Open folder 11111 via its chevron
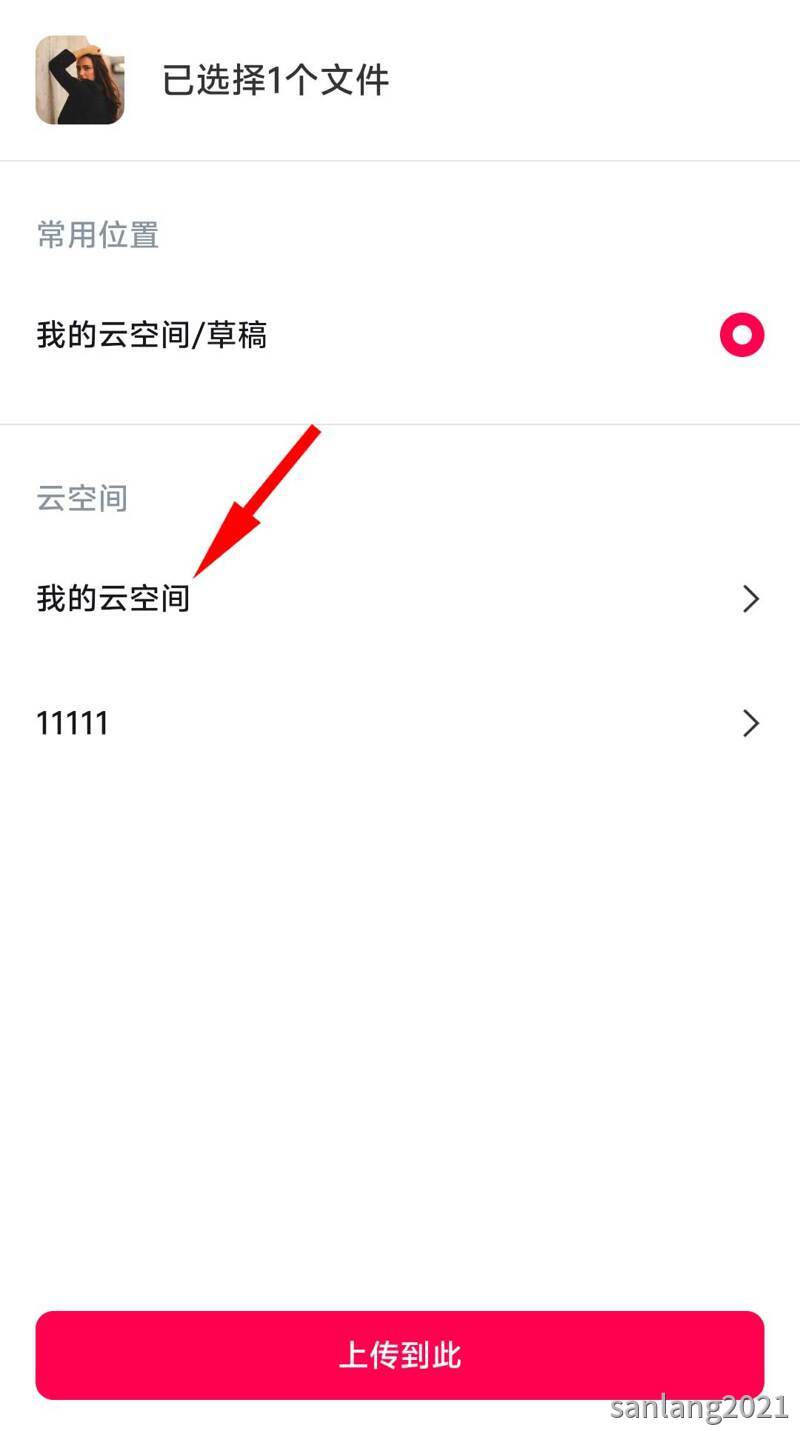 pyautogui.click(x=751, y=723)
